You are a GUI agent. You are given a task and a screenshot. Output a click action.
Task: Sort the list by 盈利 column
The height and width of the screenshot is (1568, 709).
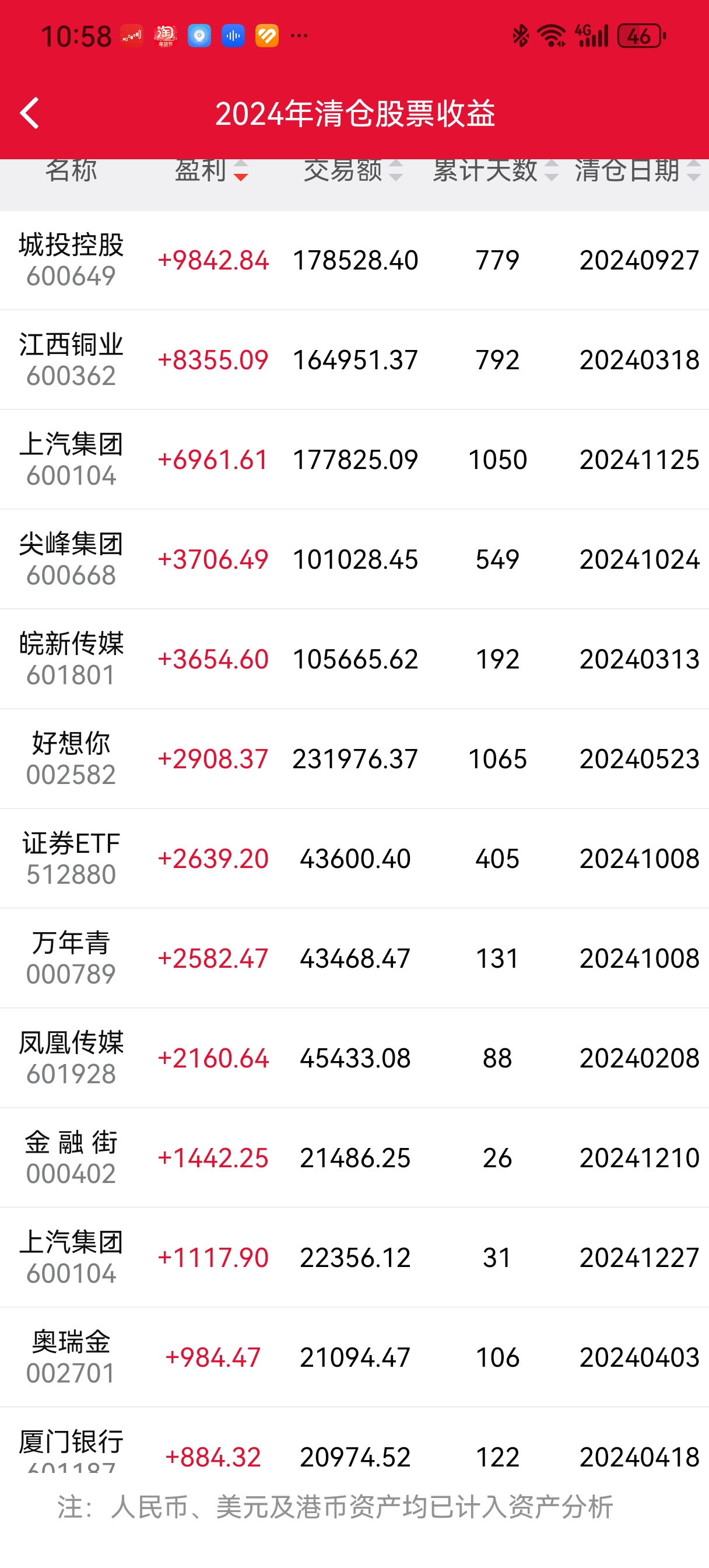click(210, 170)
